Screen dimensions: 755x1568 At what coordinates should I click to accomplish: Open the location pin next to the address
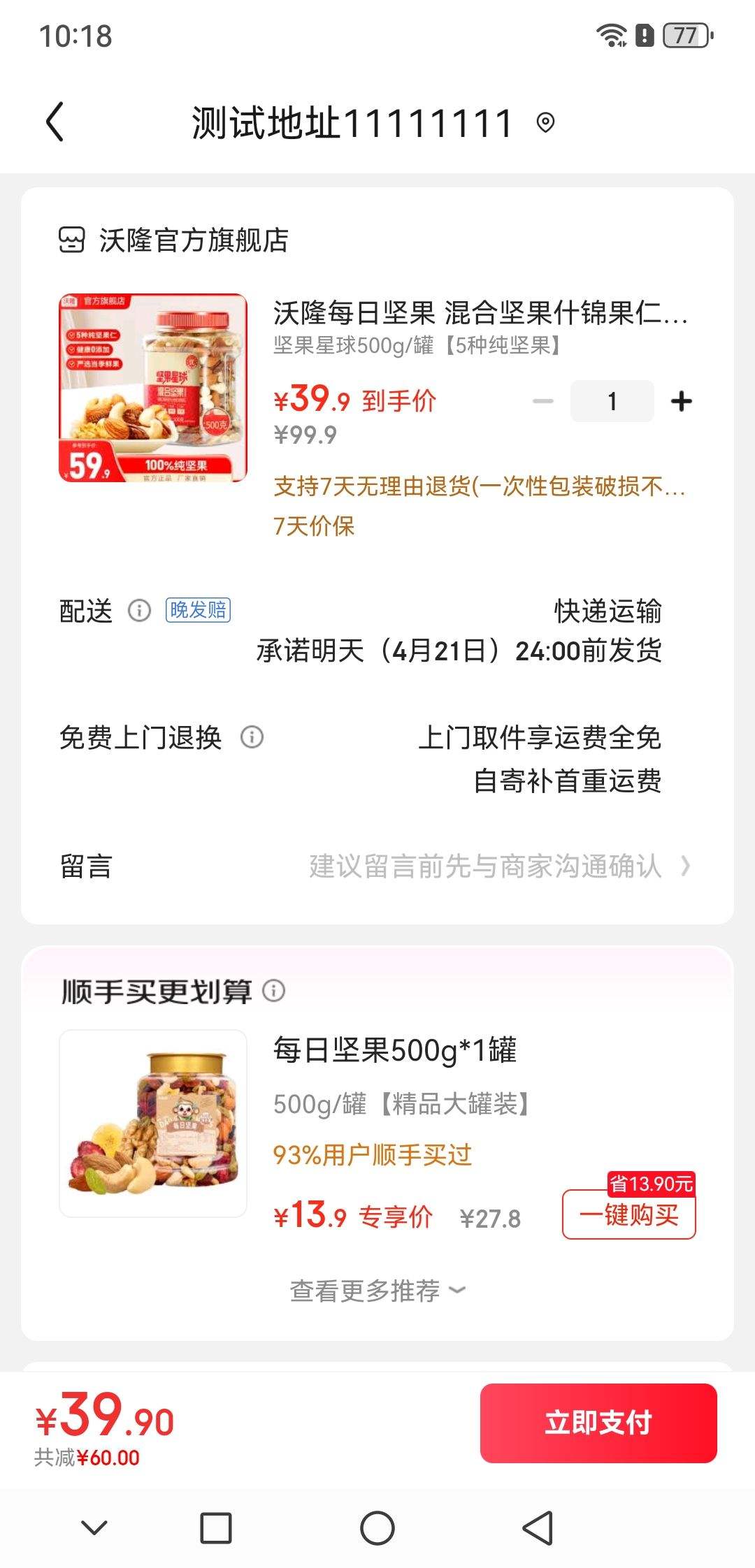547,122
